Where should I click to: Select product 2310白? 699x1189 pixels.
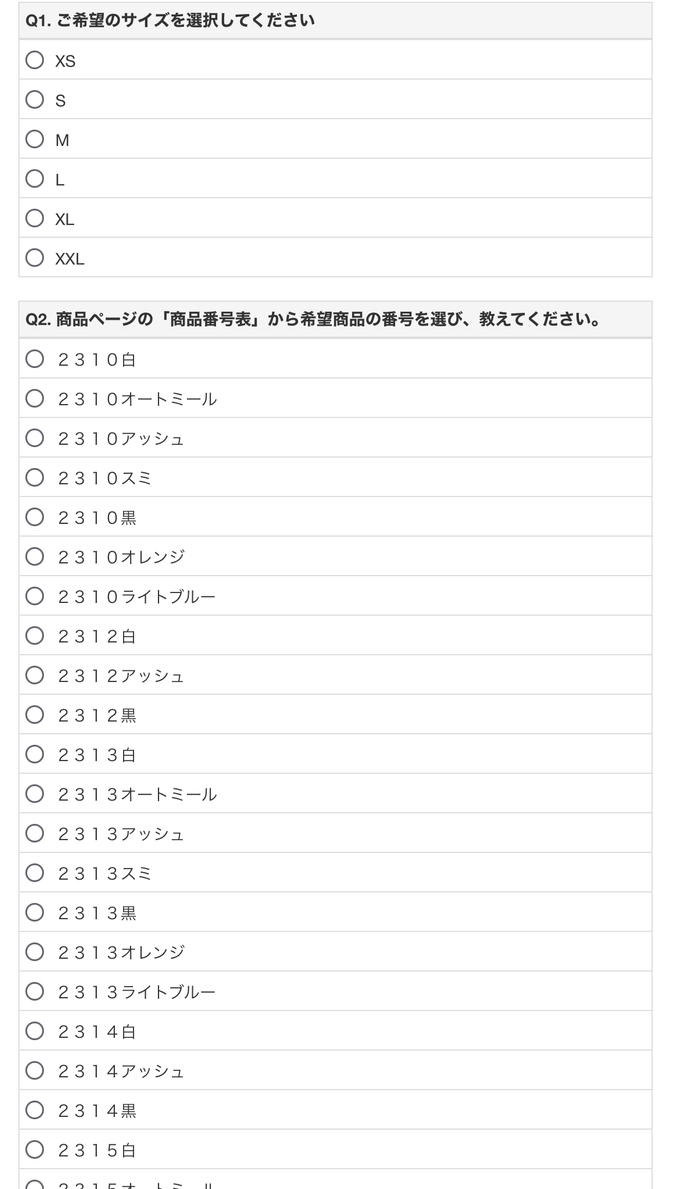(x=35, y=359)
